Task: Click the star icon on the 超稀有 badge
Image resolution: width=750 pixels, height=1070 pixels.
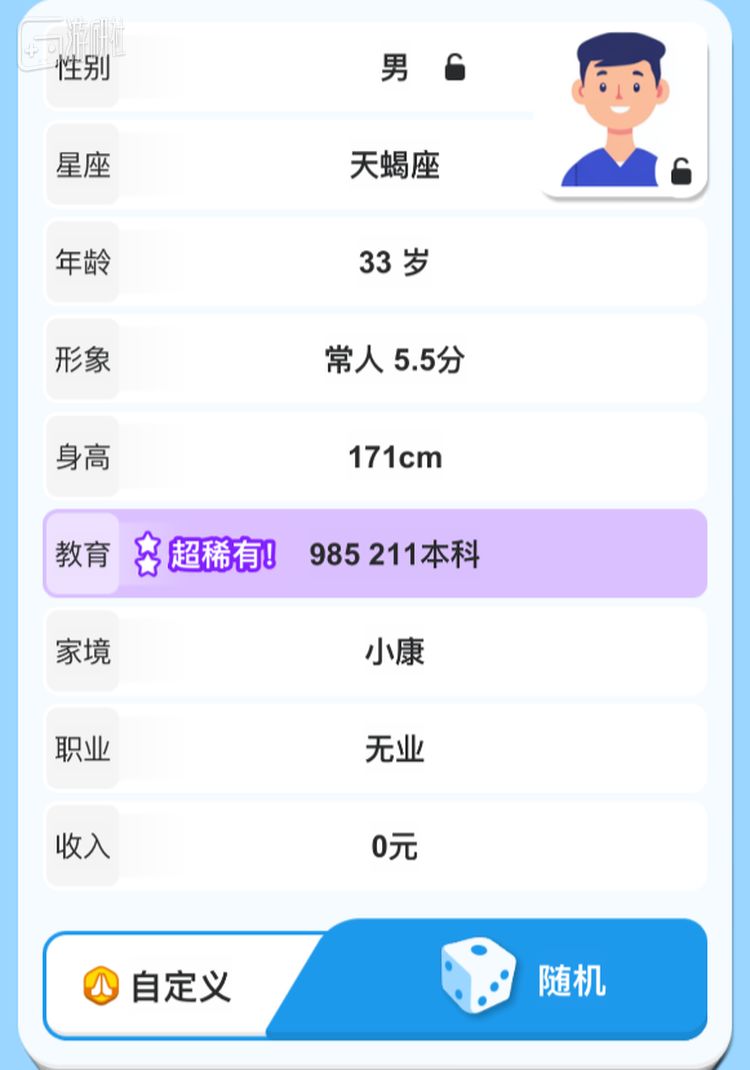Action: tap(147, 555)
